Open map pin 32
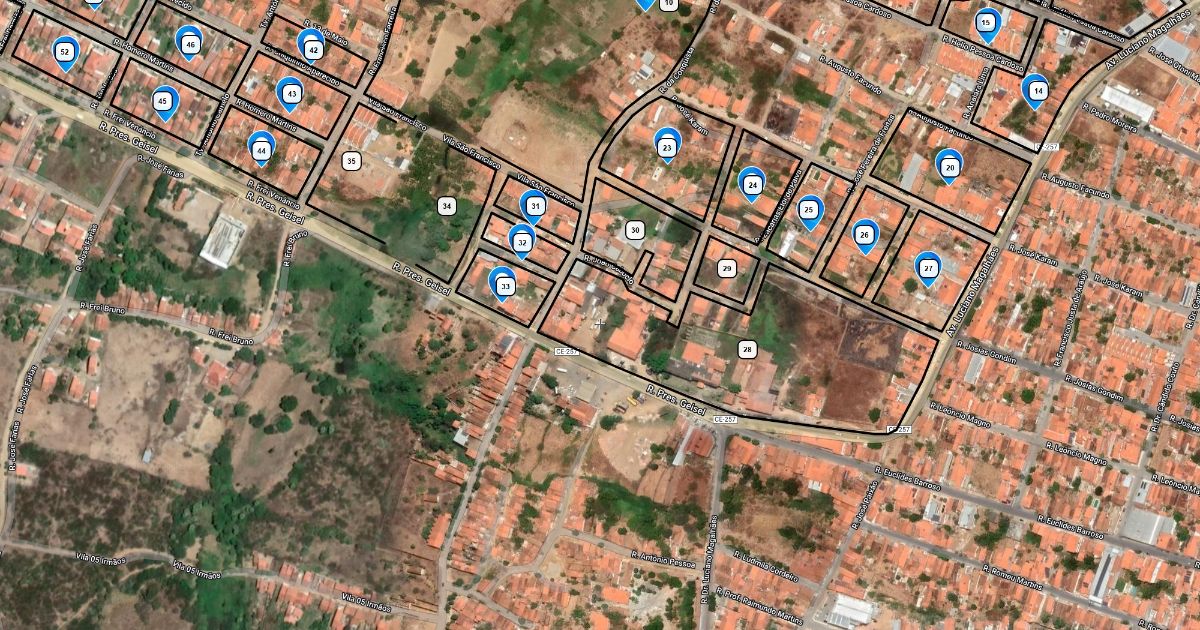Viewport: 1200px width, 630px height. 521,241
